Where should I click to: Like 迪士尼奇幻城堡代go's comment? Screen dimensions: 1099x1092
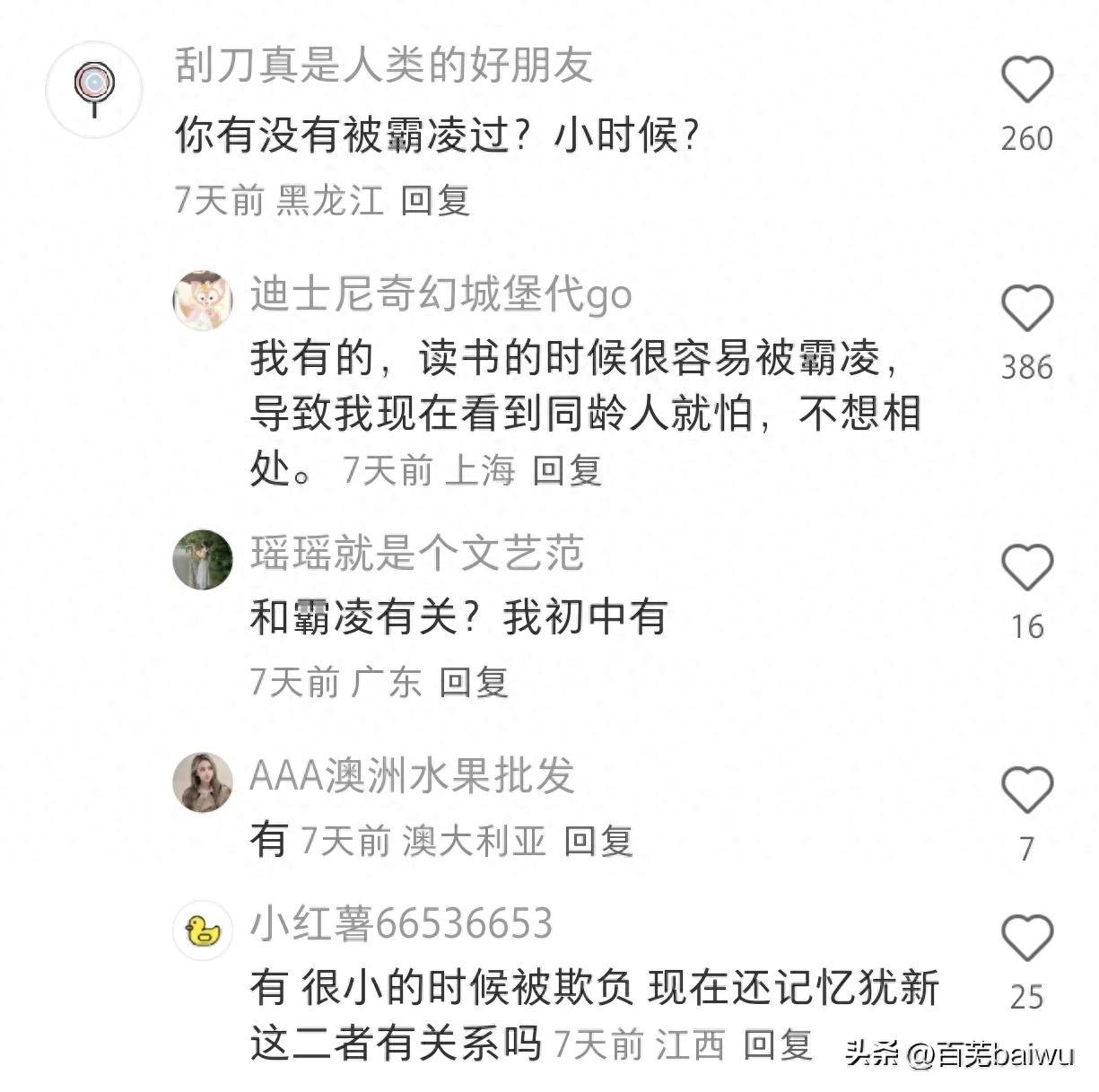pos(1026,309)
